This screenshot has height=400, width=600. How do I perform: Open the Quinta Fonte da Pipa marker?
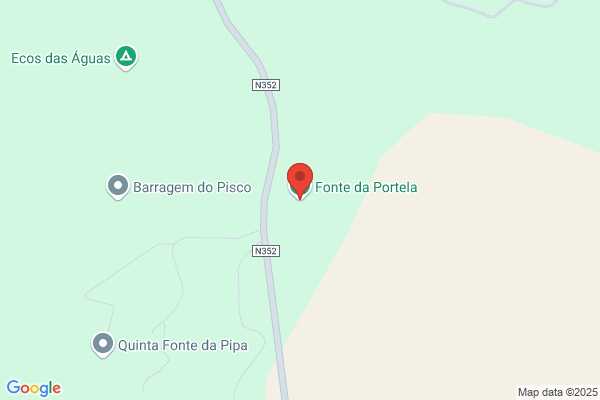pos(103,344)
